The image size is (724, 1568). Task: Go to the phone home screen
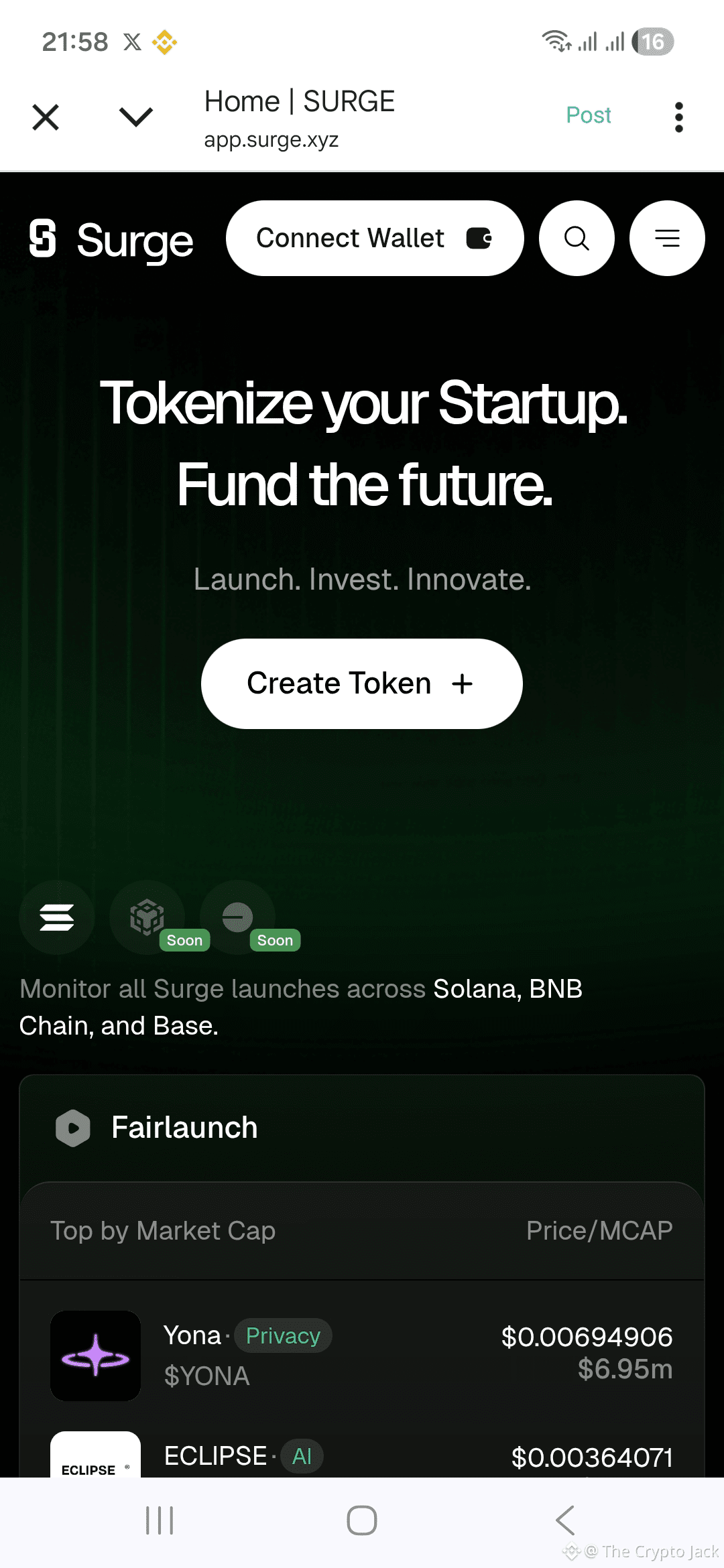tap(361, 1520)
